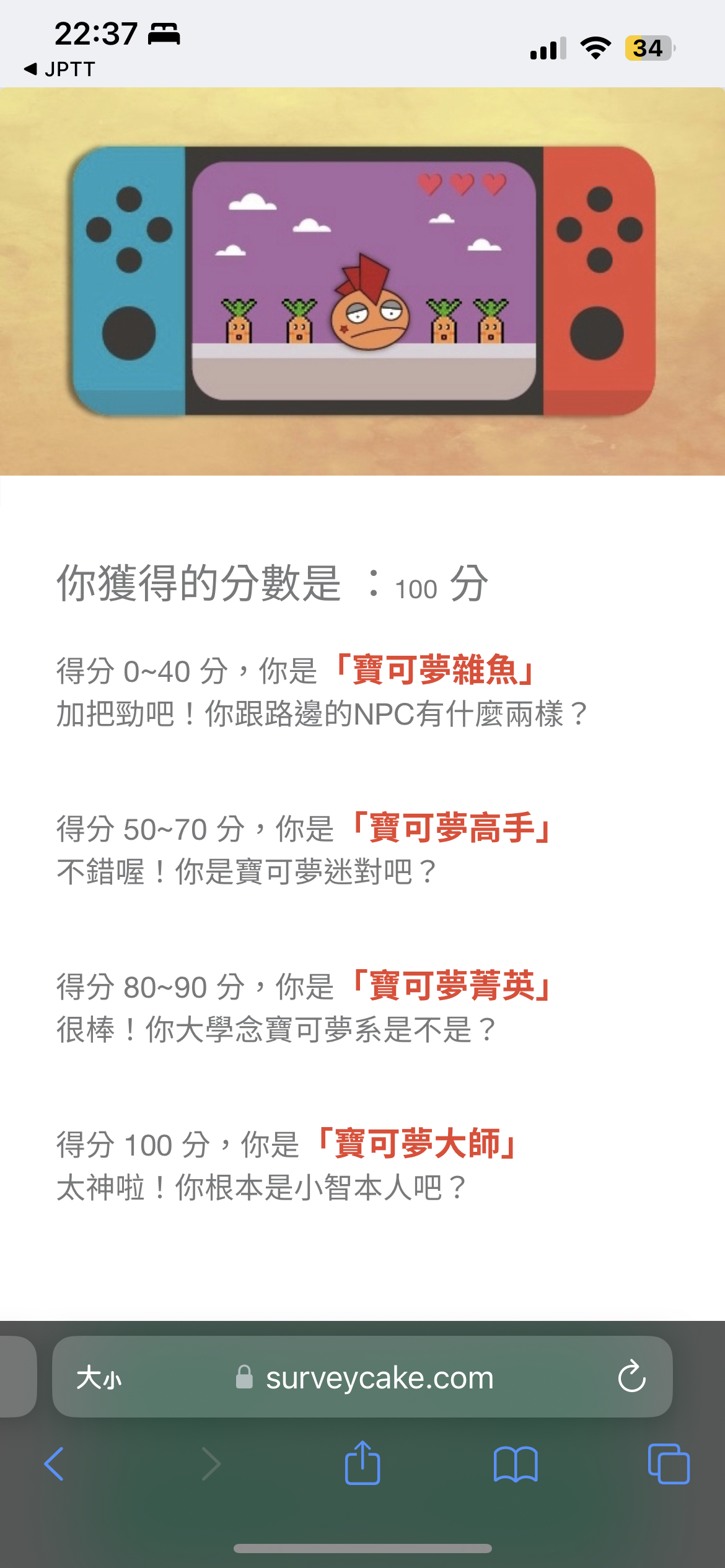Image resolution: width=725 pixels, height=1568 pixels.
Task: Go back to the previous page
Action: [54, 1464]
